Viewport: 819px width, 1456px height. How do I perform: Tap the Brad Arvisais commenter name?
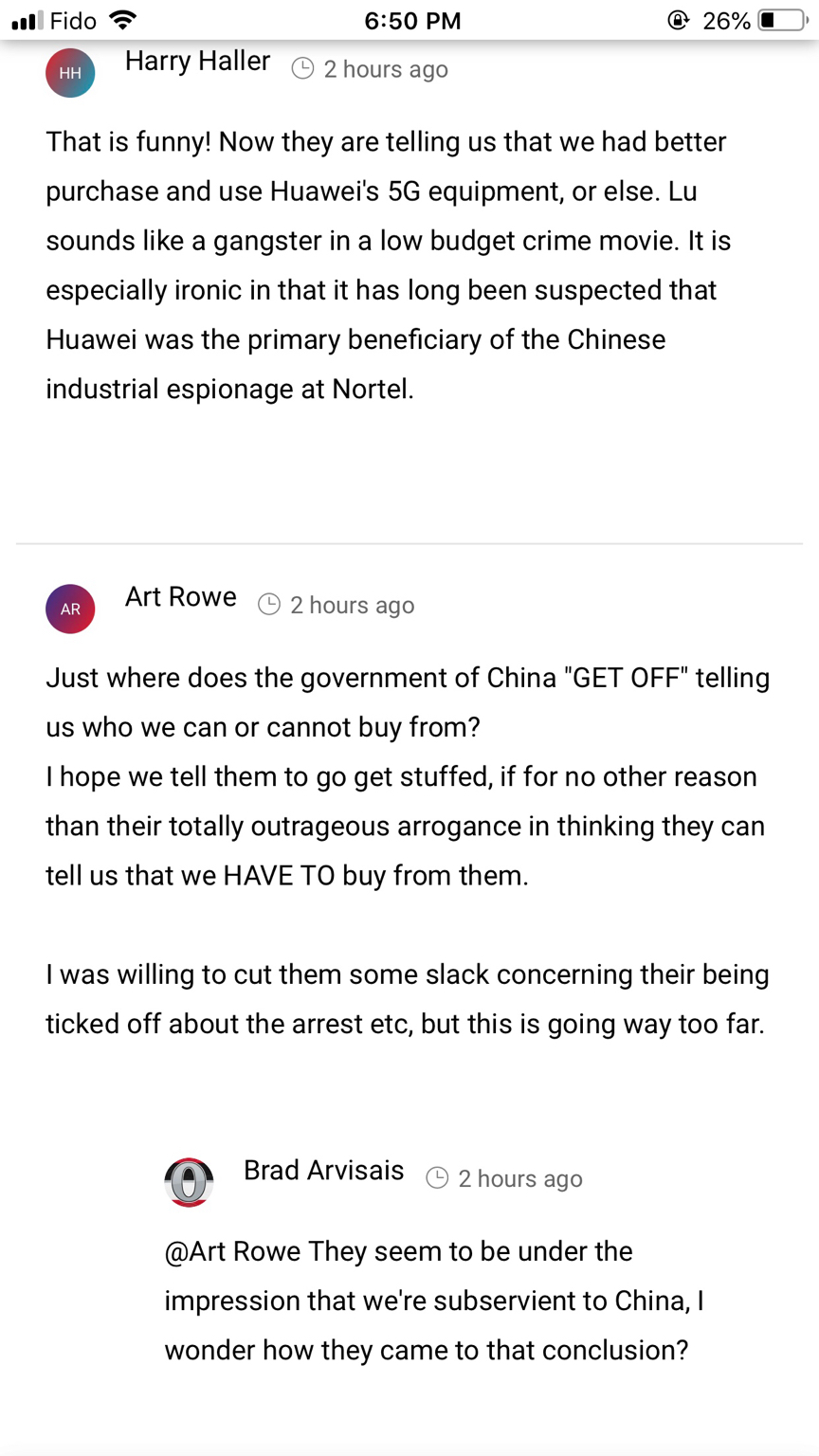pyautogui.click(x=323, y=1171)
